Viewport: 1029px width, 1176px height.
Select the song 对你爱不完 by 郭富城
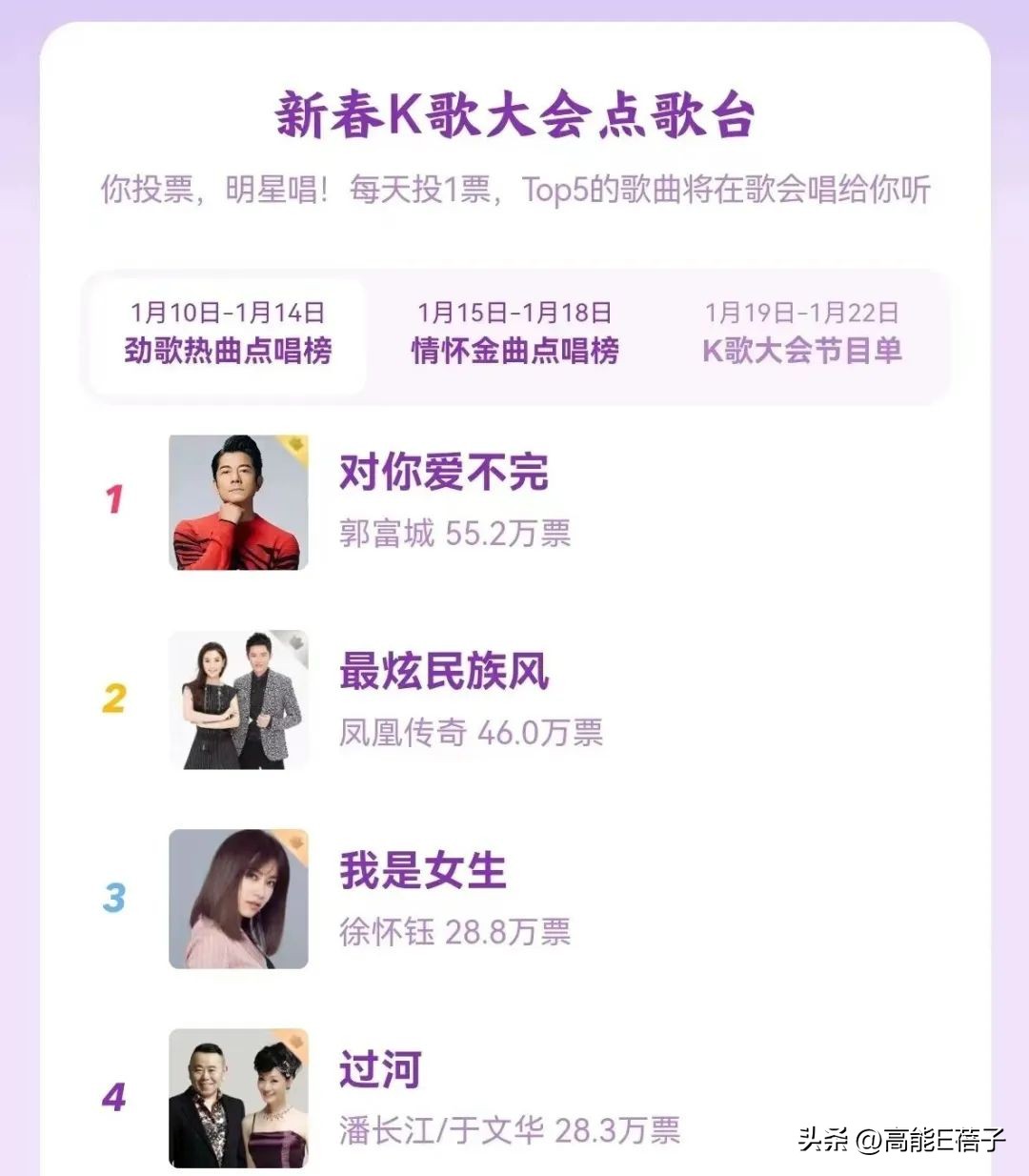[x=444, y=474]
